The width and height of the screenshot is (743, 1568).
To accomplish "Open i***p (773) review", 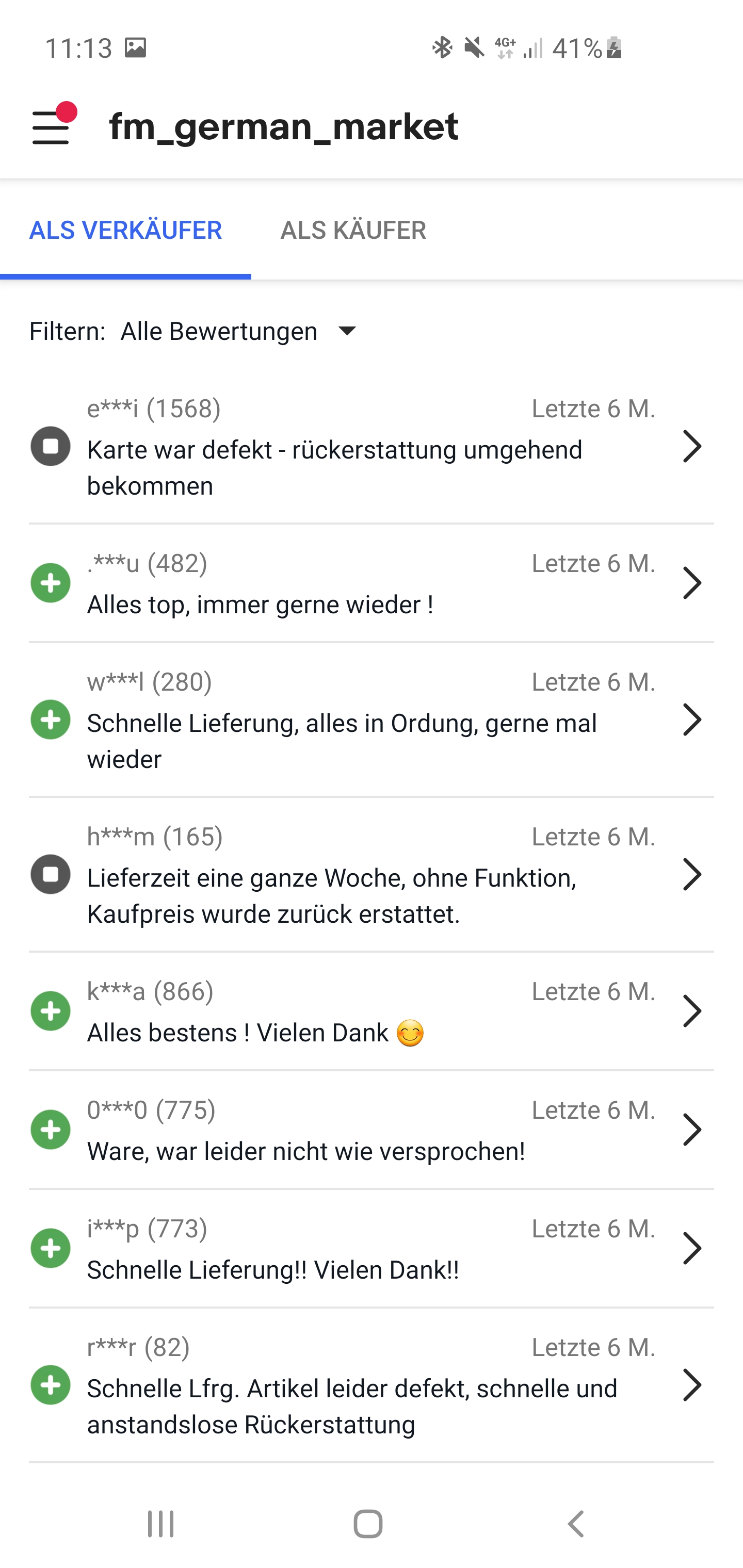I will click(371, 1249).
